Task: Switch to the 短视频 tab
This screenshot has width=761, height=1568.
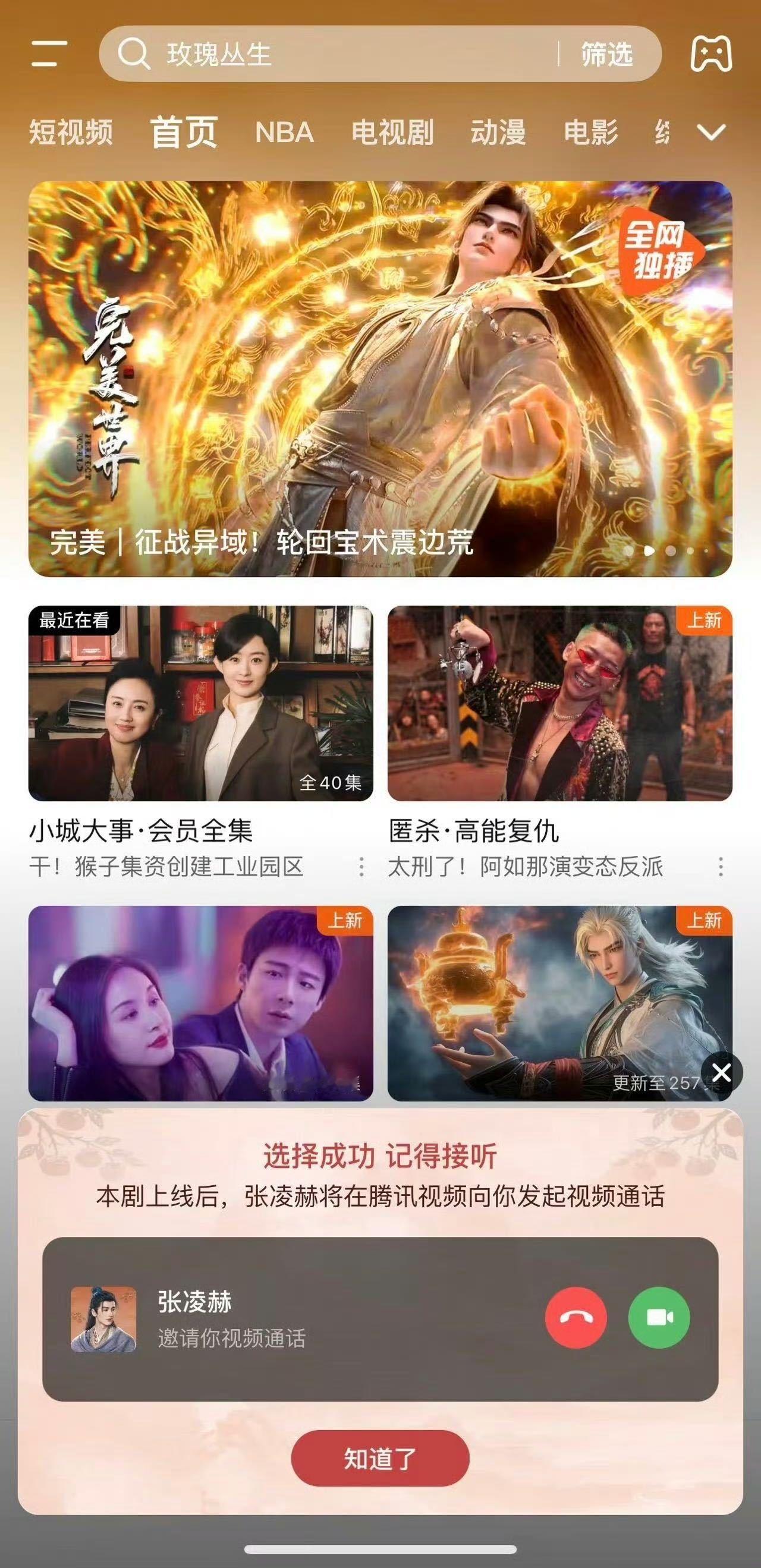Action: [71, 132]
